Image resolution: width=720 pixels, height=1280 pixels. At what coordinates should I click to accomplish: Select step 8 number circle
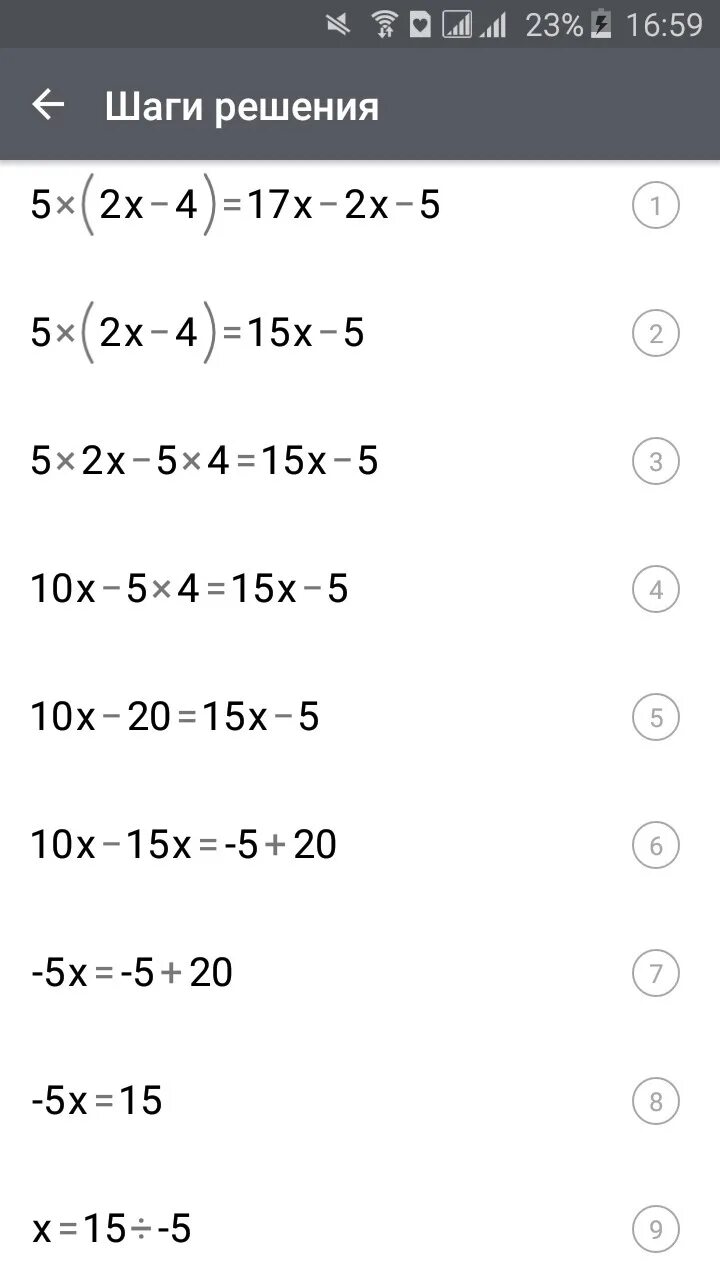pyautogui.click(x=656, y=1102)
